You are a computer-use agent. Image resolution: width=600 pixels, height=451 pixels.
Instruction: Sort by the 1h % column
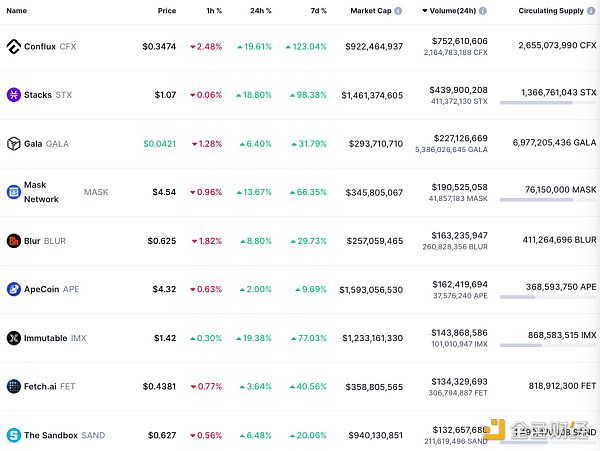214,10
